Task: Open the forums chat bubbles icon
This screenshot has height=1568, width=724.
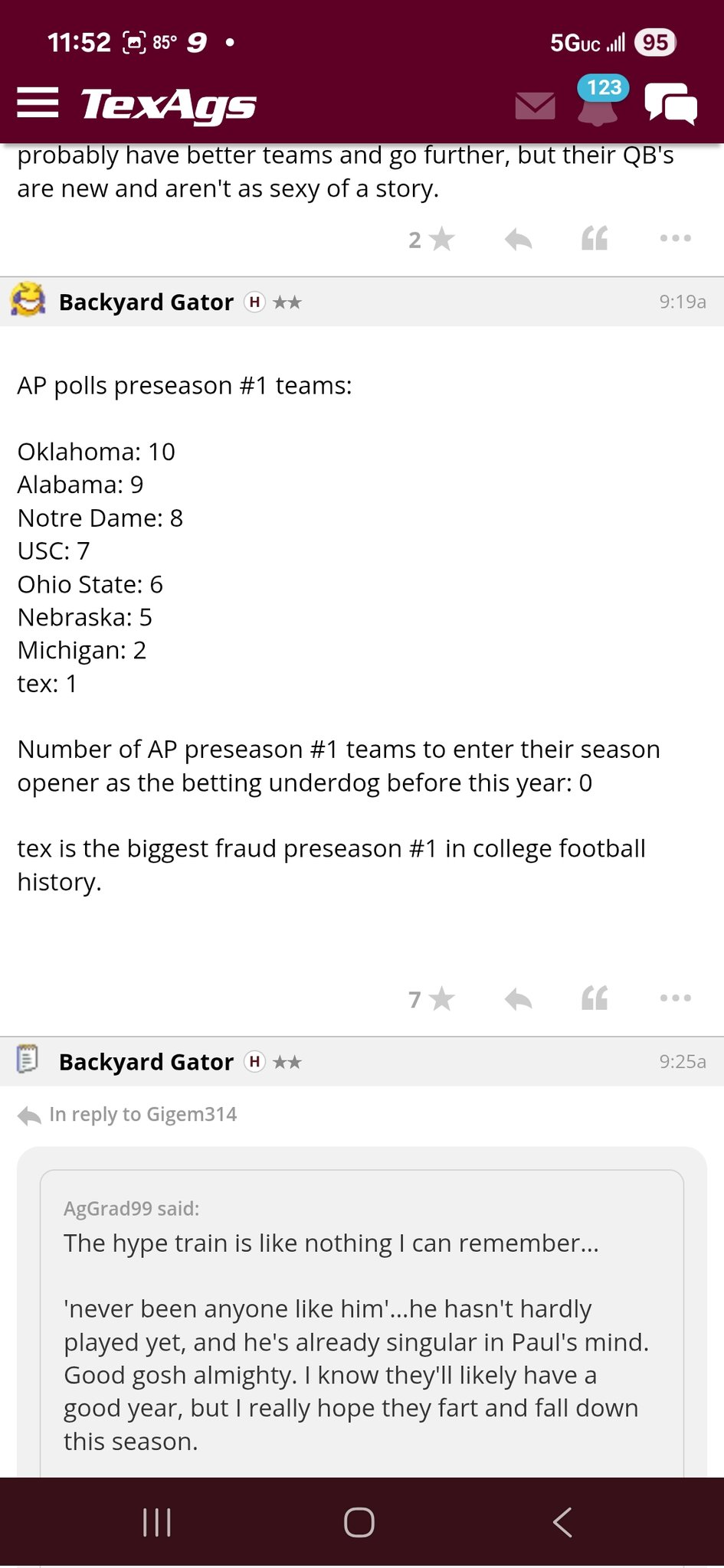Action: pos(671,103)
